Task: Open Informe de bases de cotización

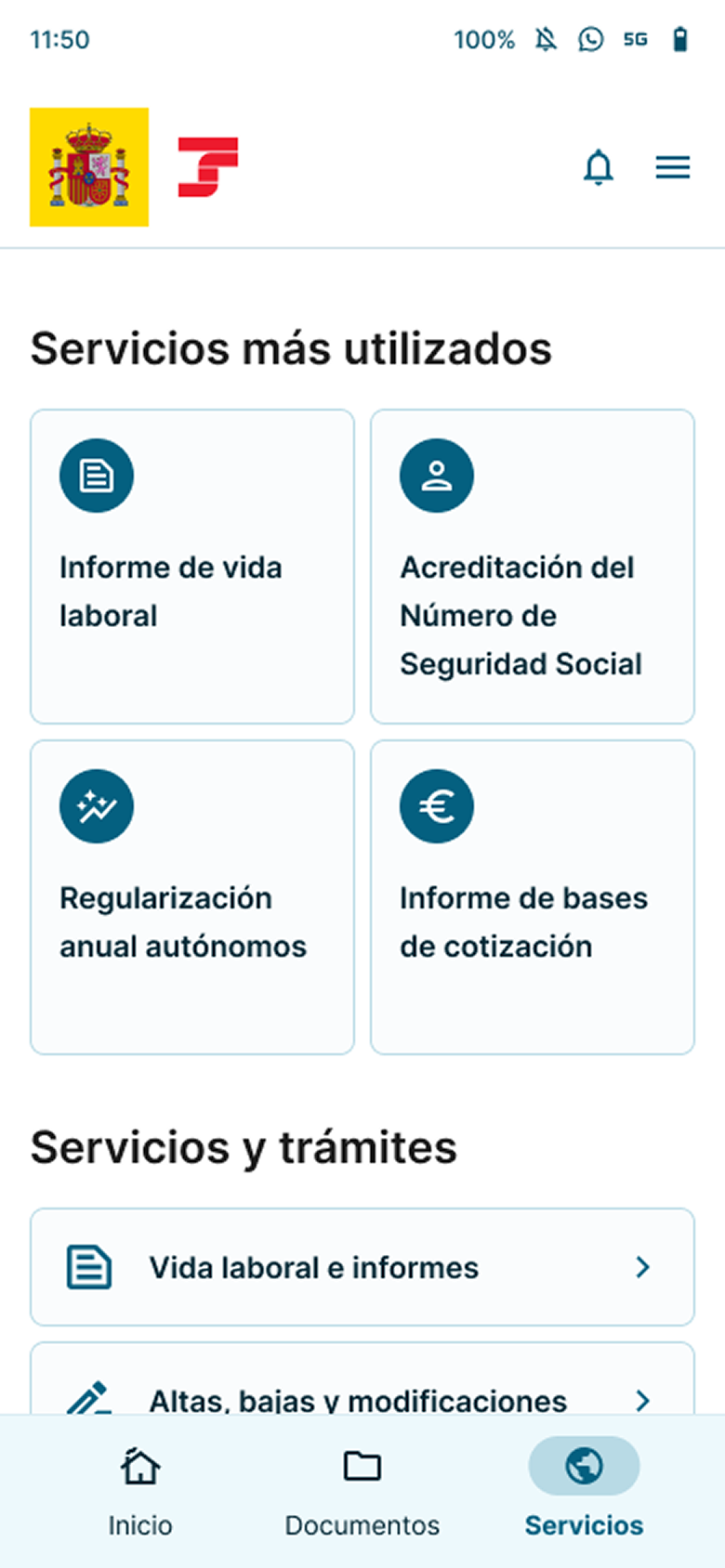Action: (533, 897)
